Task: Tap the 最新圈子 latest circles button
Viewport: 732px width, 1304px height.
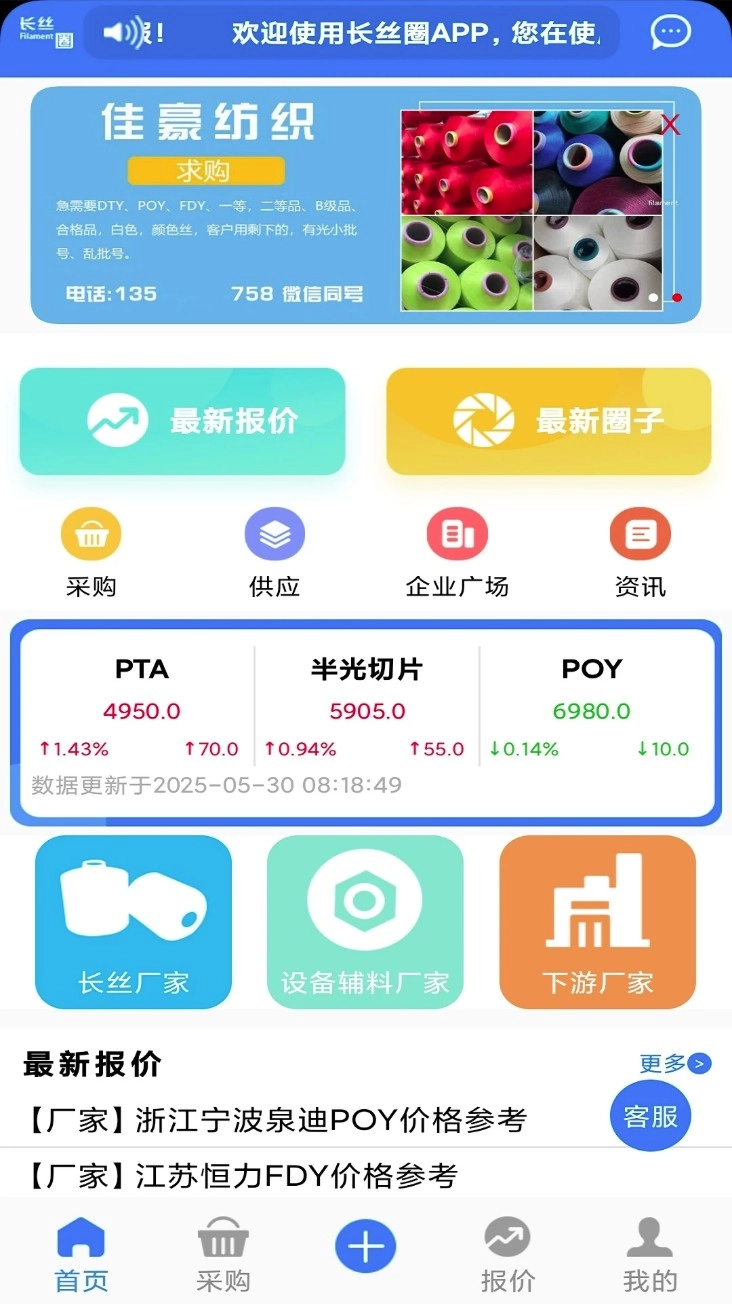Action: [548, 420]
